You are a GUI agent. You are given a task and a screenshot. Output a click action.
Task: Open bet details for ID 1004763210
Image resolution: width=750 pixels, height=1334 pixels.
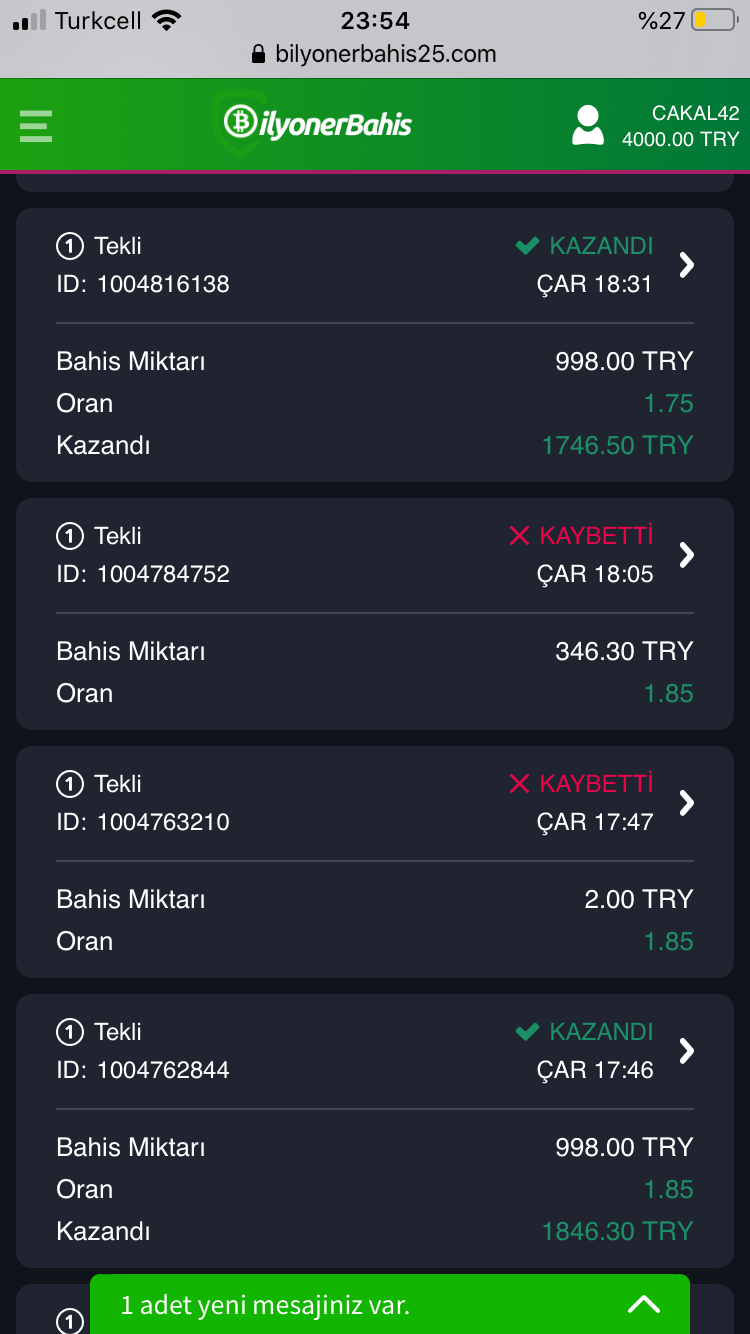pyautogui.click(x=687, y=803)
